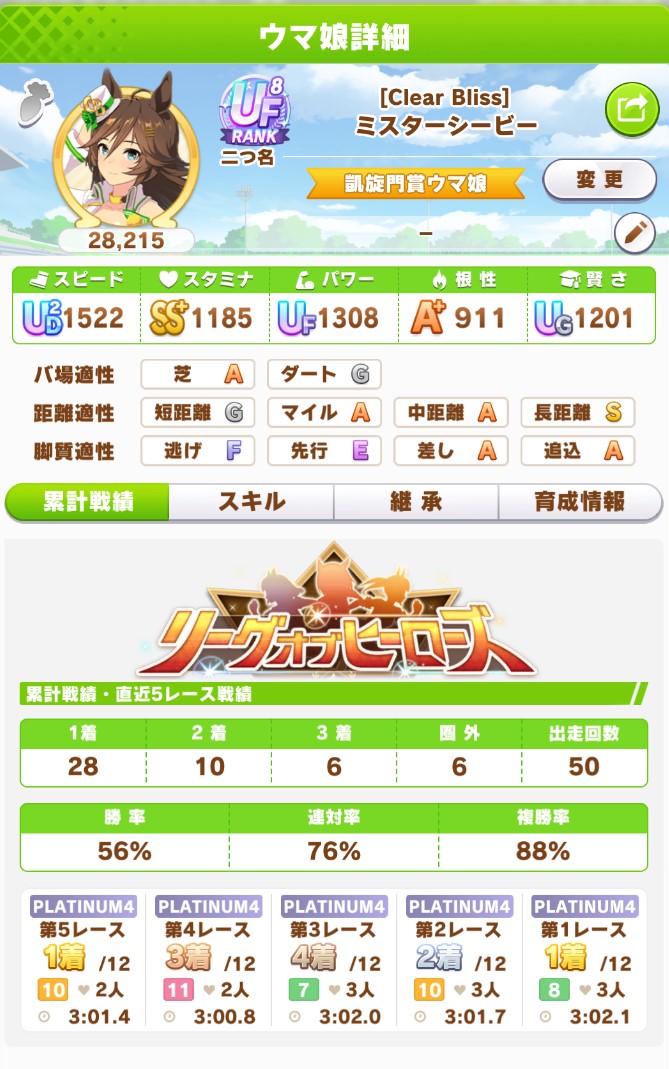Tap the green share icon
The width and height of the screenshot is (669, 1069).
[x=631, y=108]
